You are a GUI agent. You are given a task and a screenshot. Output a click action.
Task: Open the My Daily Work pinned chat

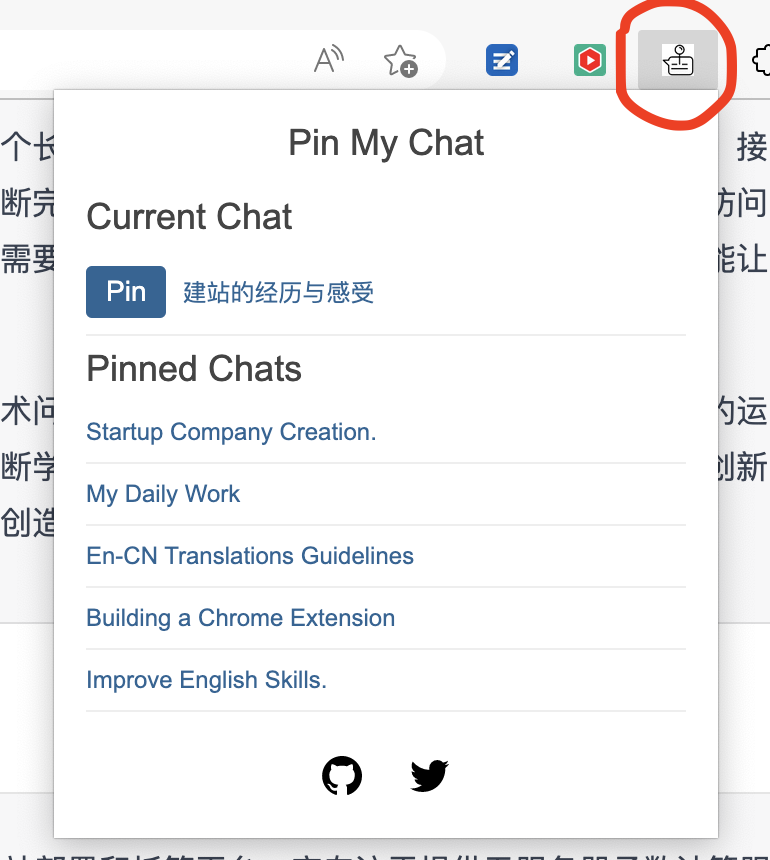(163, 494)
